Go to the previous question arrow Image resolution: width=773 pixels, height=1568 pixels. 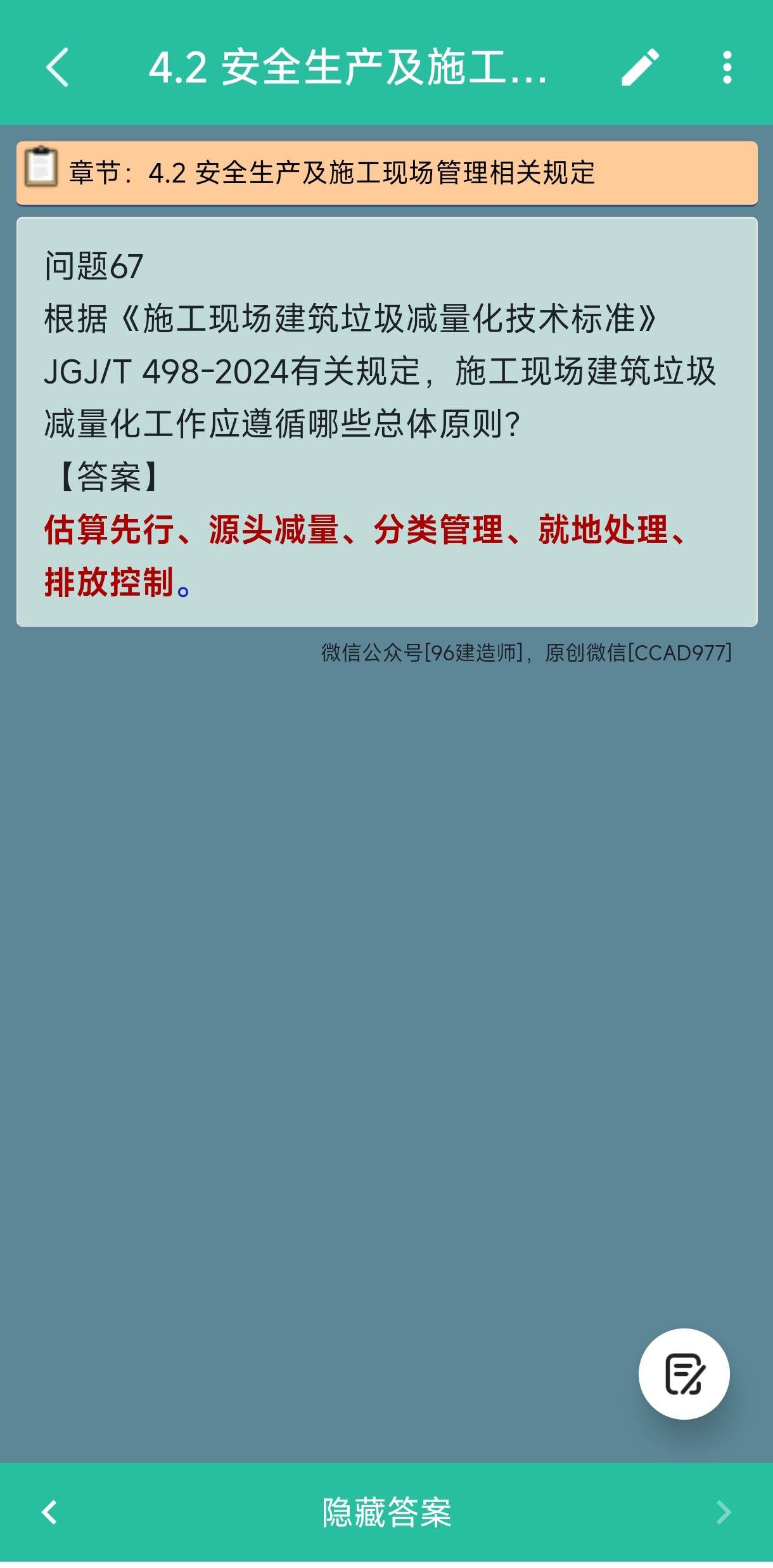pyautogui.click(x=49, y=1512)
